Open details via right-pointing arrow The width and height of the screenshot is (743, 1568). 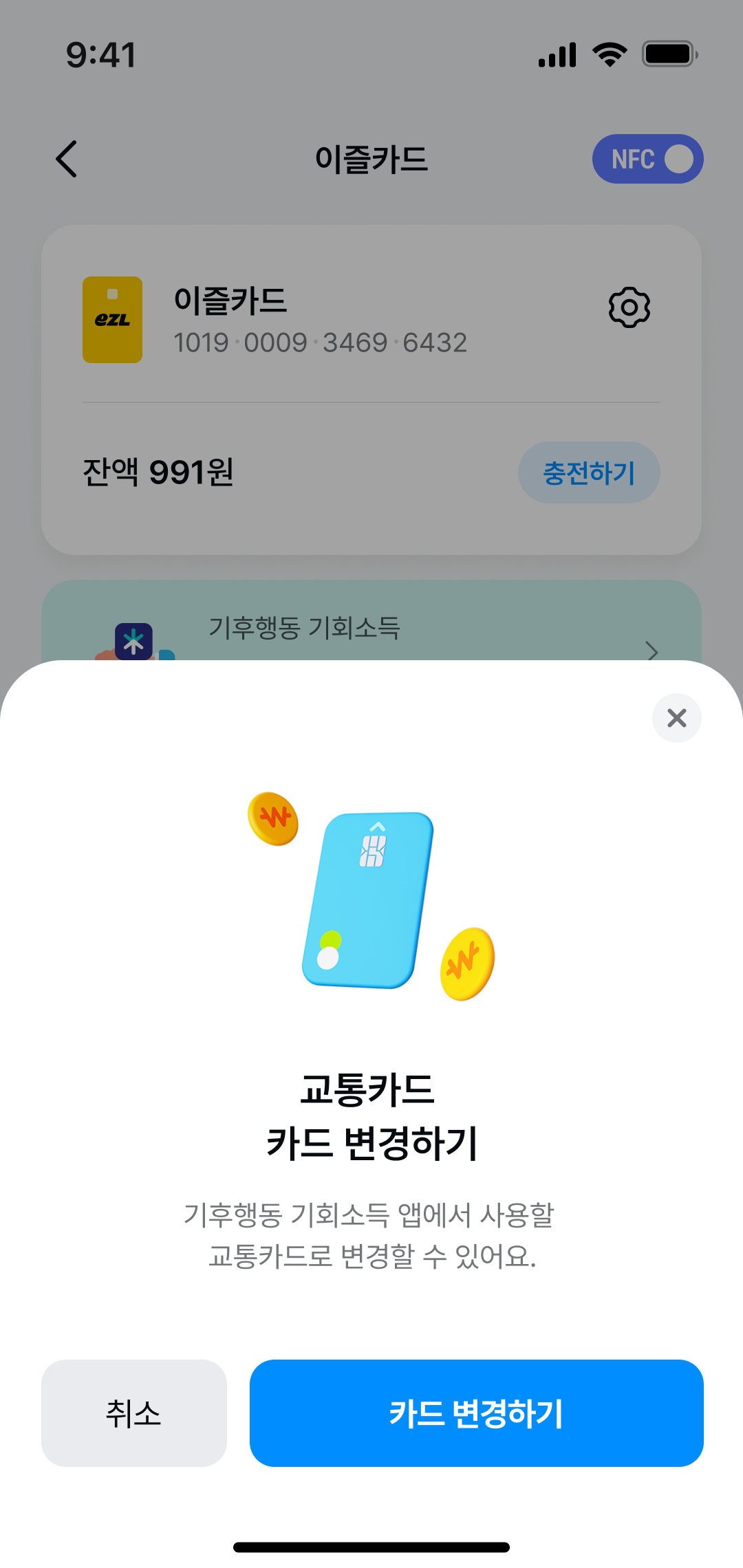pyautogui.click(x=652, y=652)
